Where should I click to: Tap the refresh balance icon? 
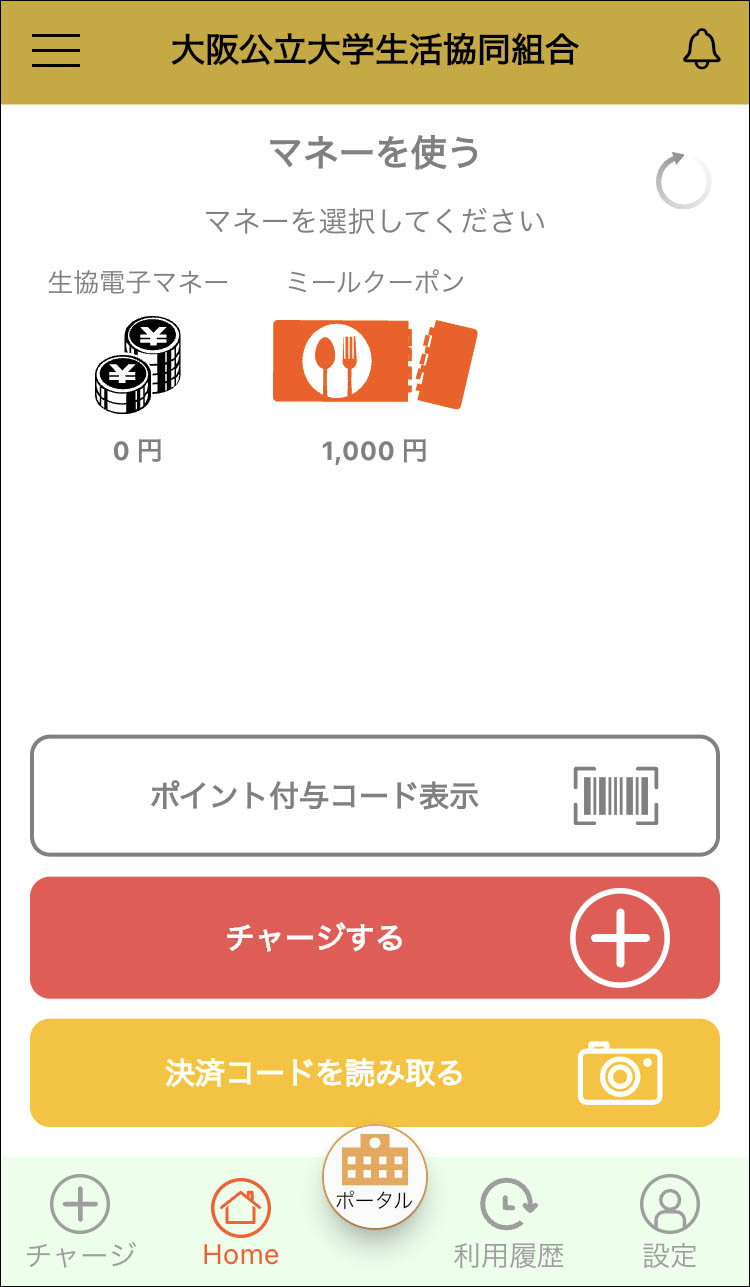tap(683, 181)
